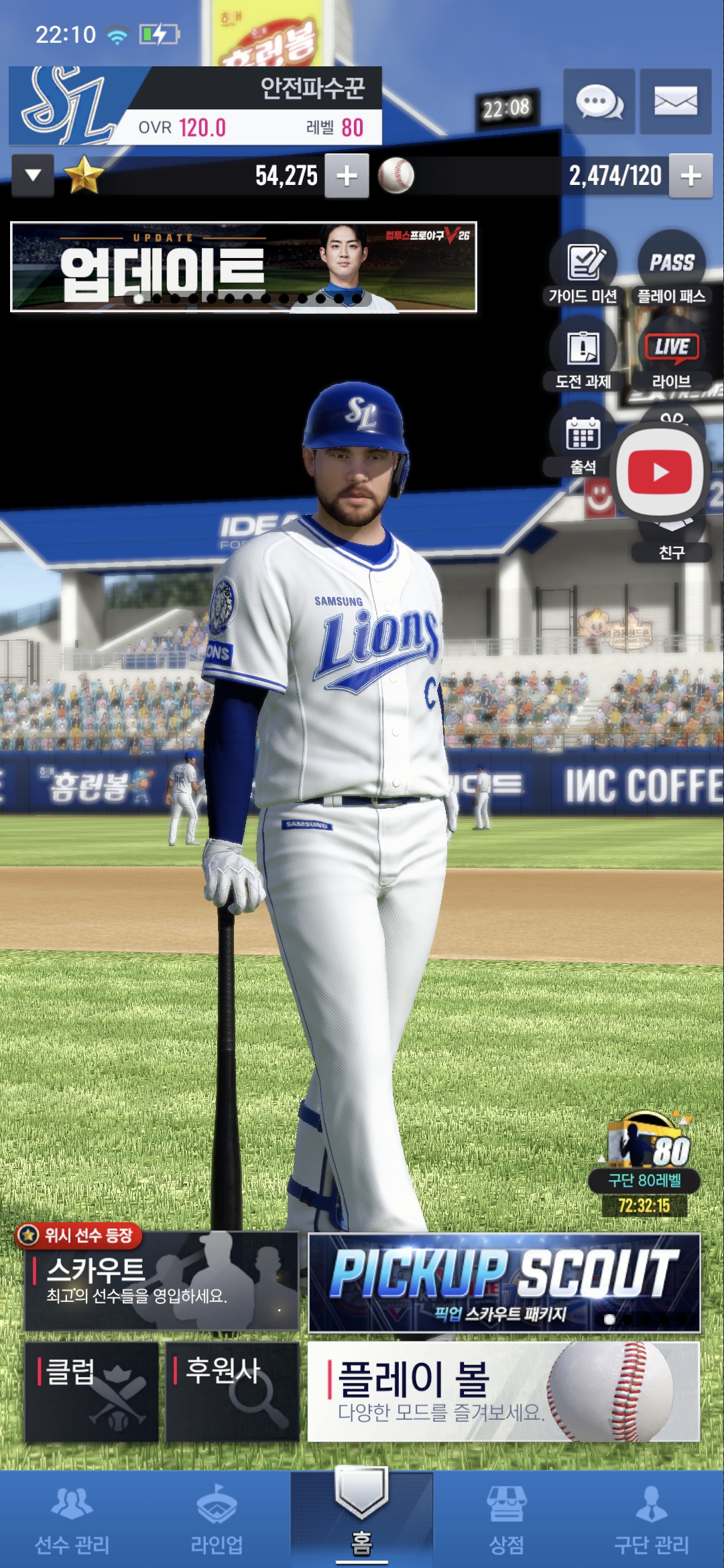The width and height of the screenshot is (724, 1568).
Task: Open the Pickup Scout package banner
Action: click(504, 1283)
